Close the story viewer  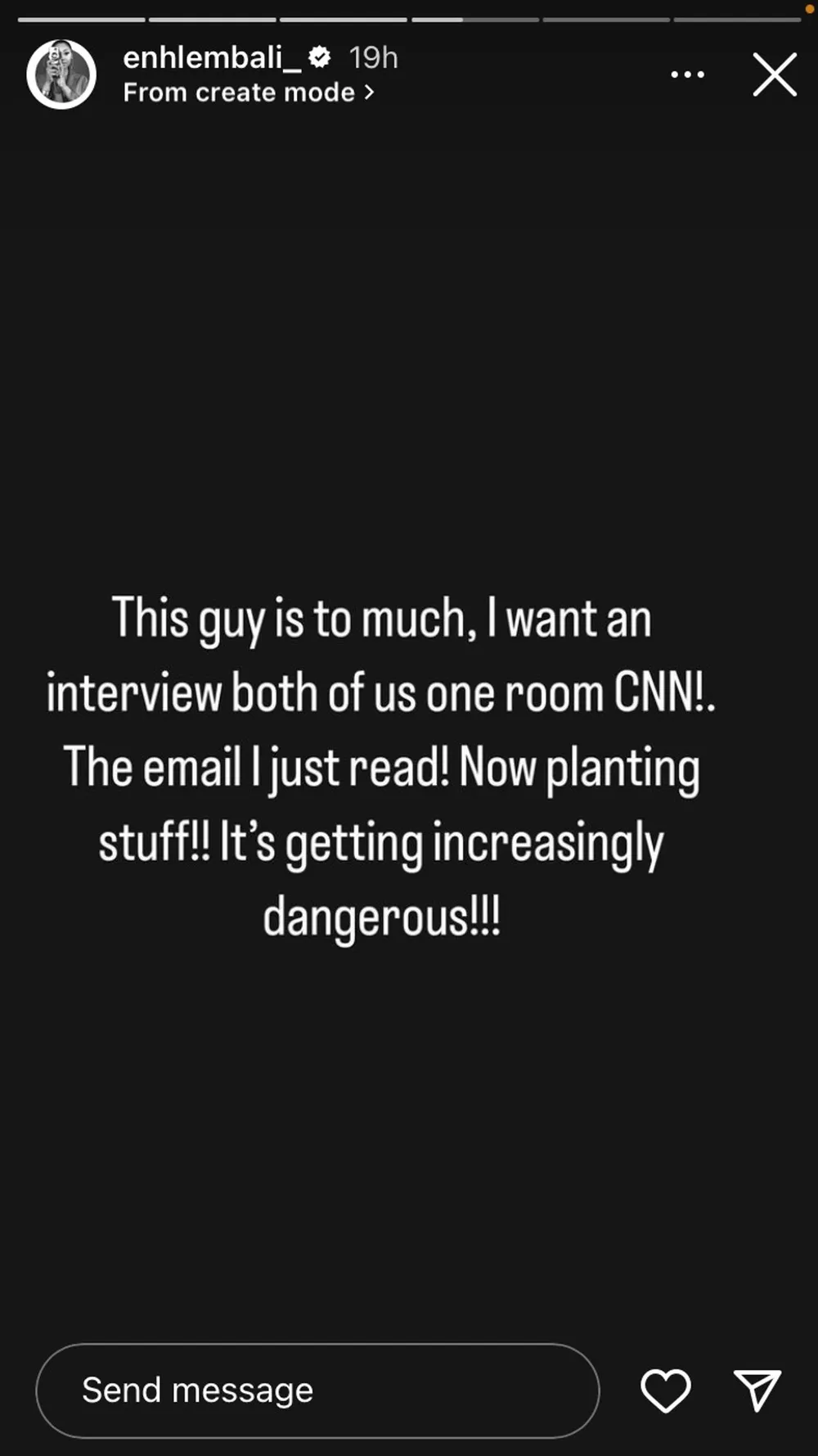774,74
